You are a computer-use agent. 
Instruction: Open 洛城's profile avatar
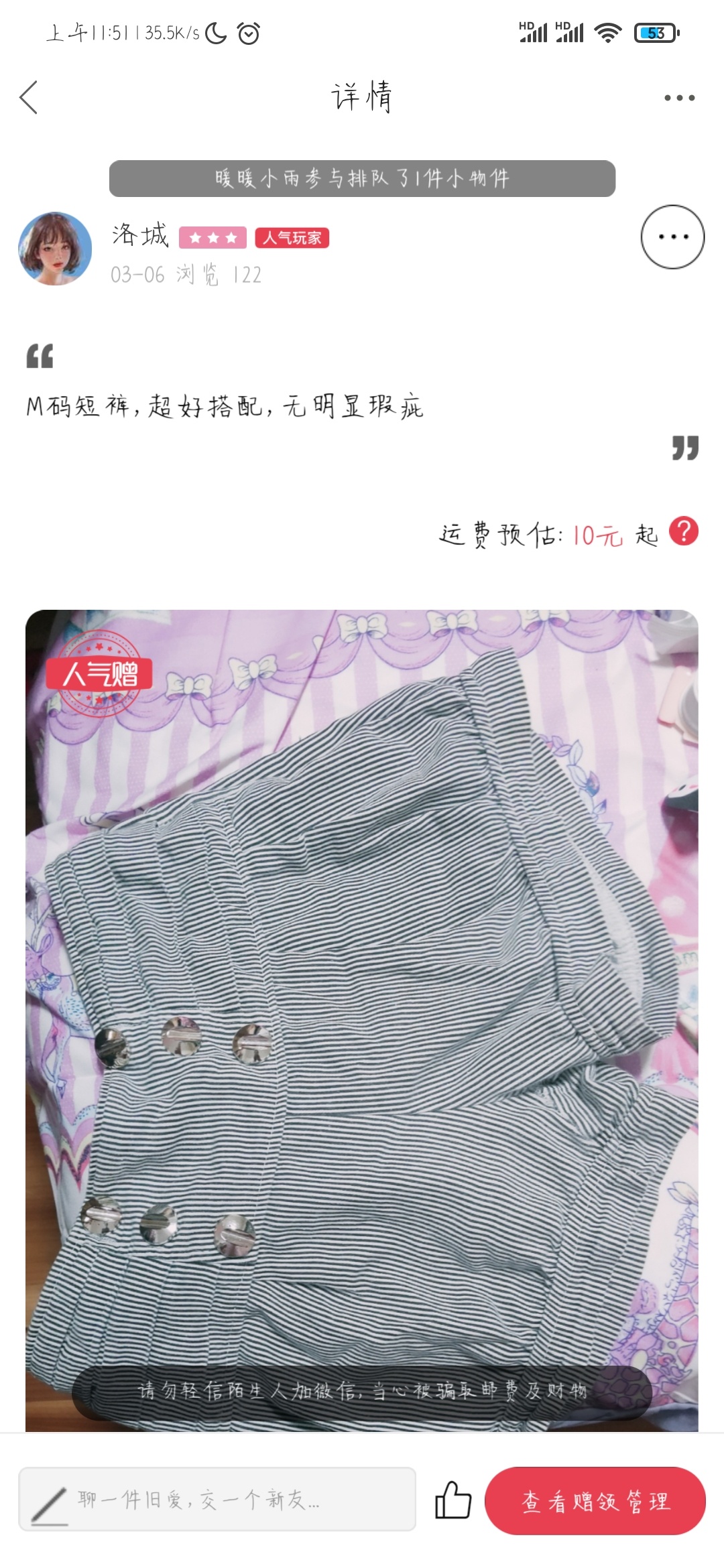55,249
